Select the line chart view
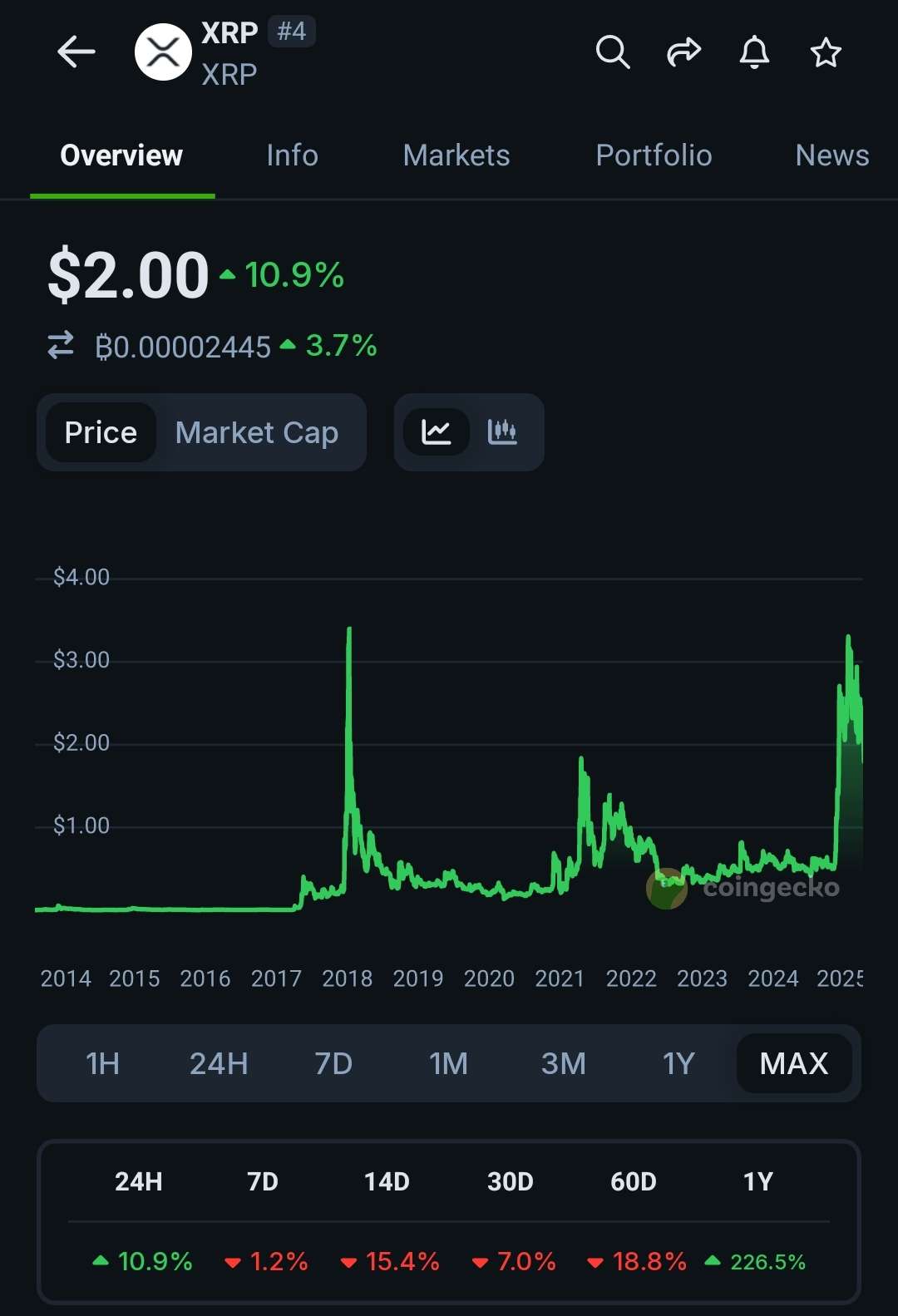This screenshot has height=1316, width=898. [437, 431]
